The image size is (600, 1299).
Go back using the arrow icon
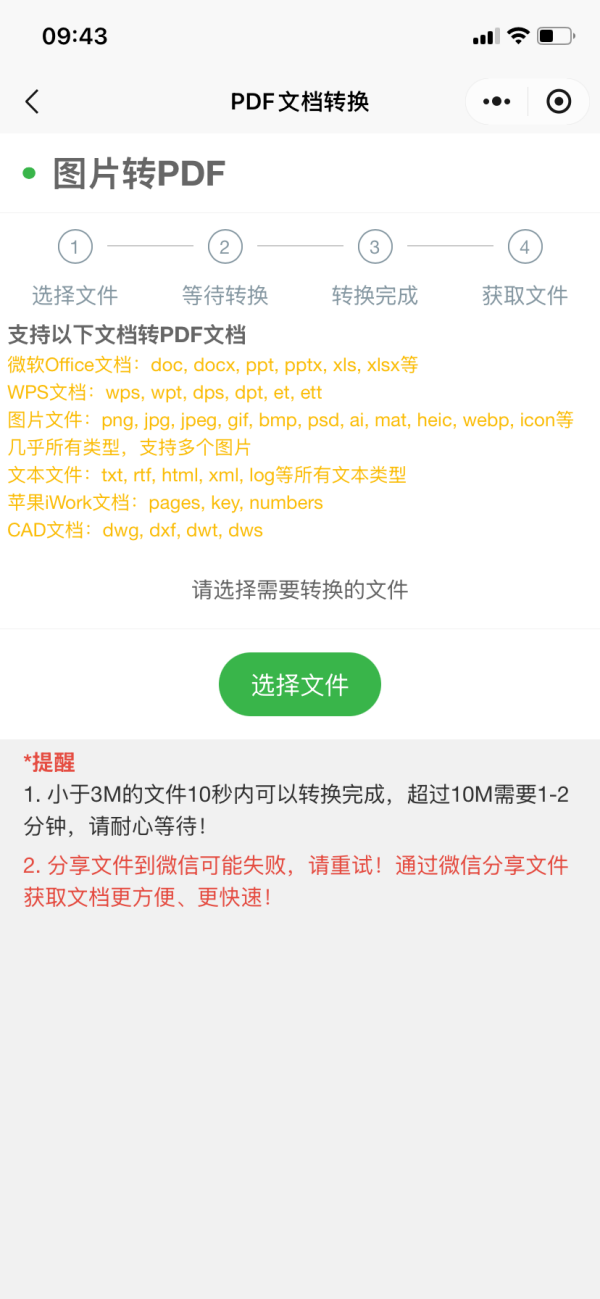32,101
